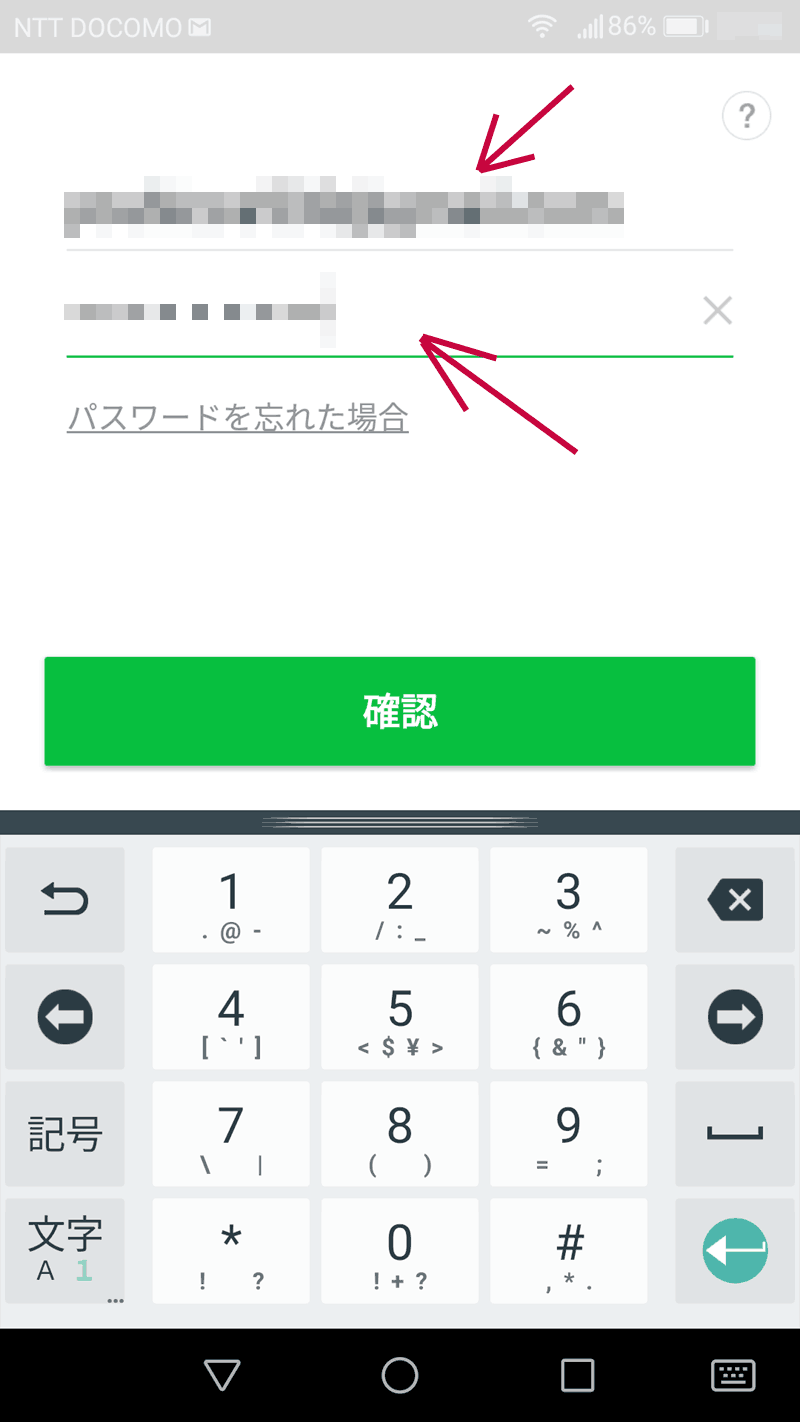800x1422 pixels.
Task: Open the 記号 symbols key
Action: point(65,1134)
